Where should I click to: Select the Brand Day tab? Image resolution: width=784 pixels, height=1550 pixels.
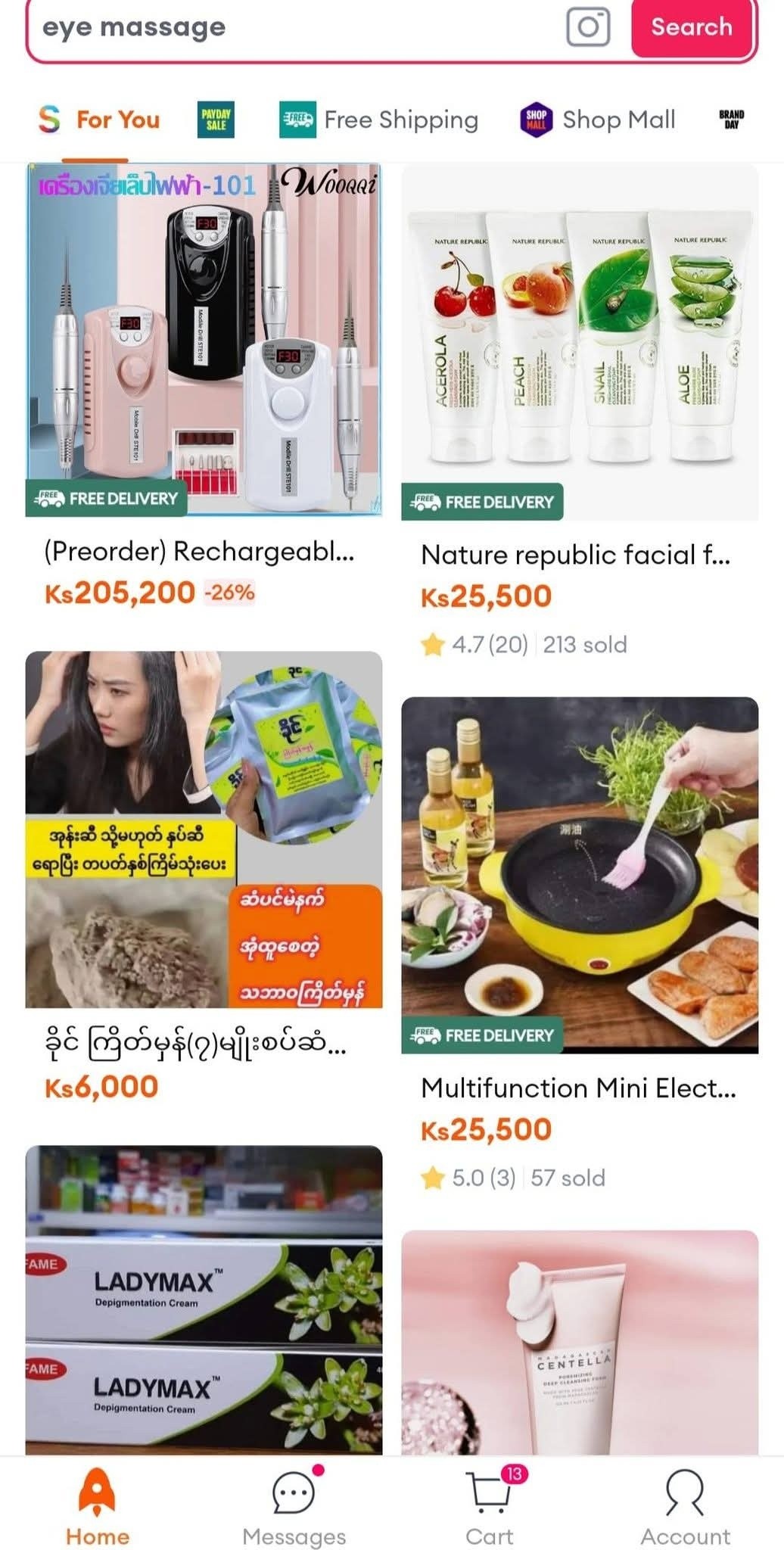[731, 120]
